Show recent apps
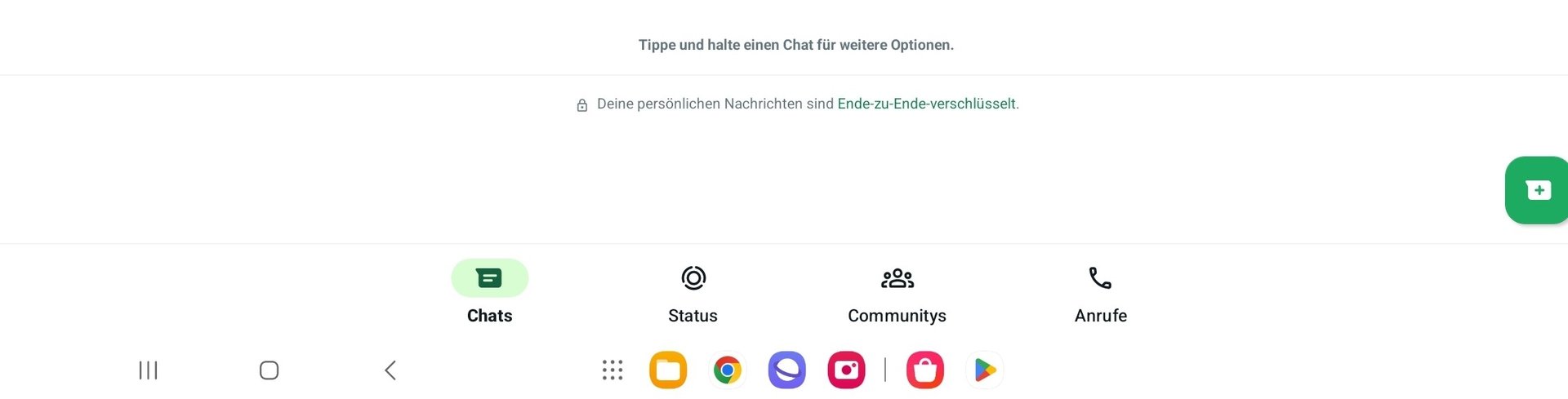This screenshot has width=1568, height=399. pos(148,370)
